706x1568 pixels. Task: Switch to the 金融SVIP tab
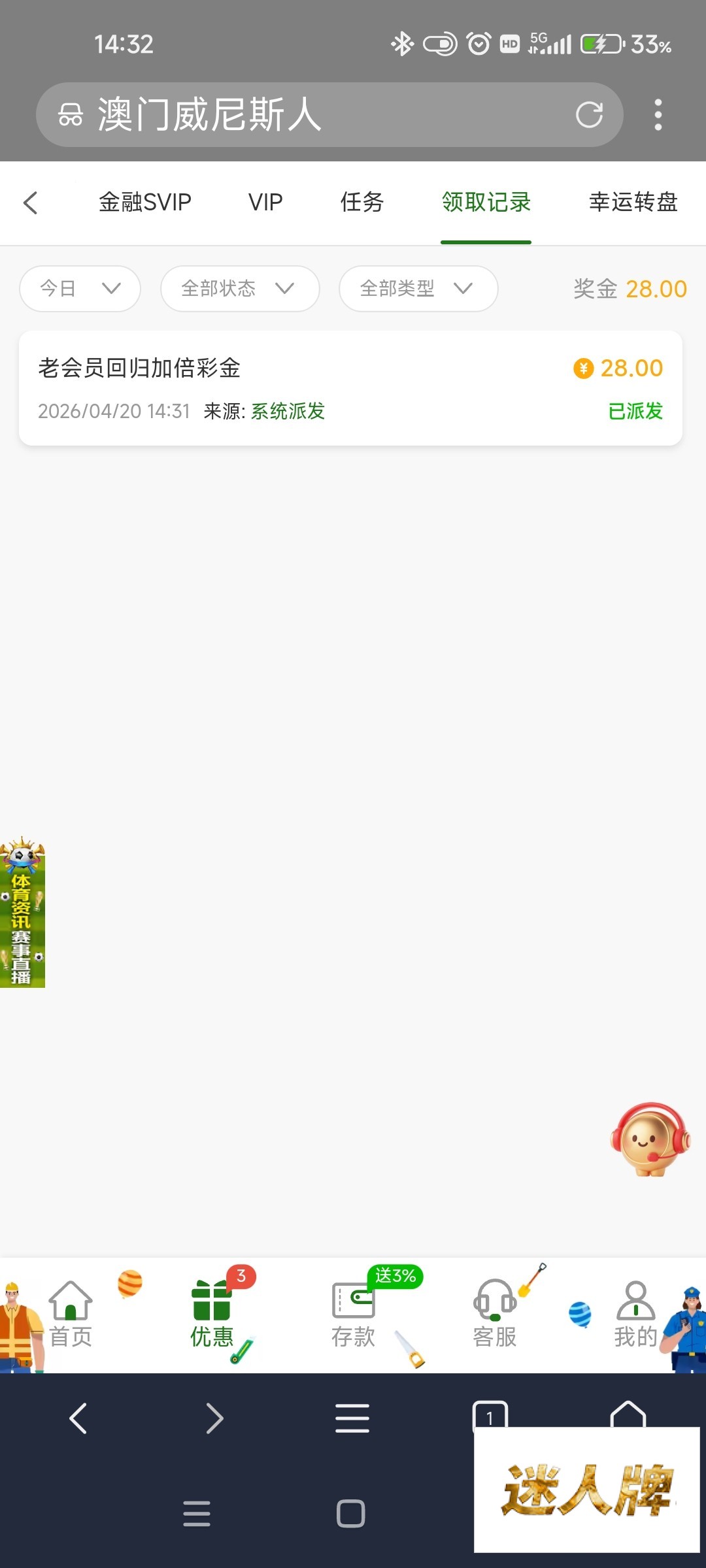(x=144, y=203)
